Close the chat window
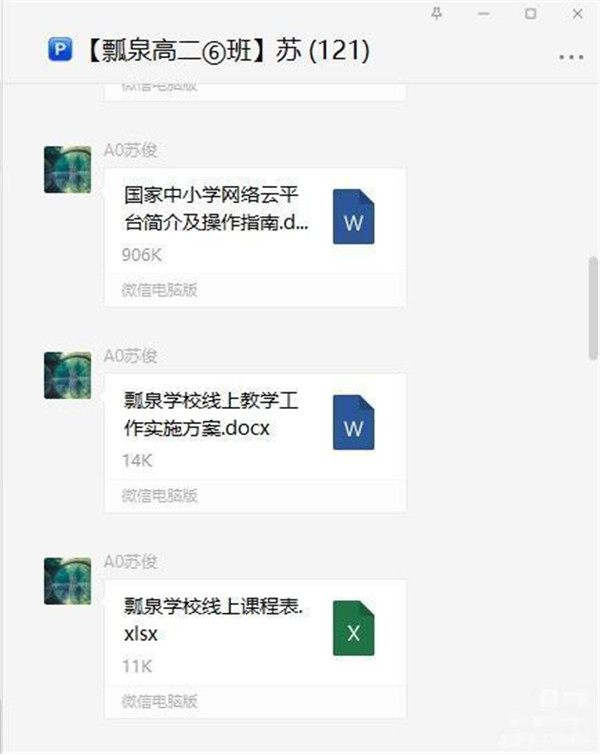Screen dimensions: 600x754 coord(578,13)
